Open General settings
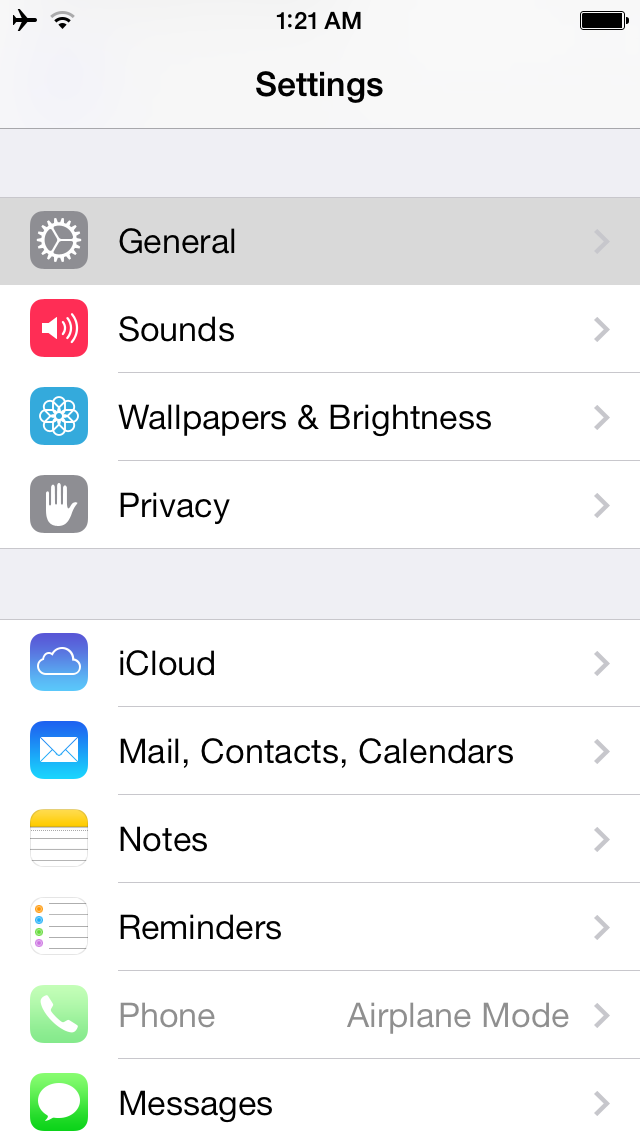The width and height of the screenshot is (640, 1136). click(320, 241)
